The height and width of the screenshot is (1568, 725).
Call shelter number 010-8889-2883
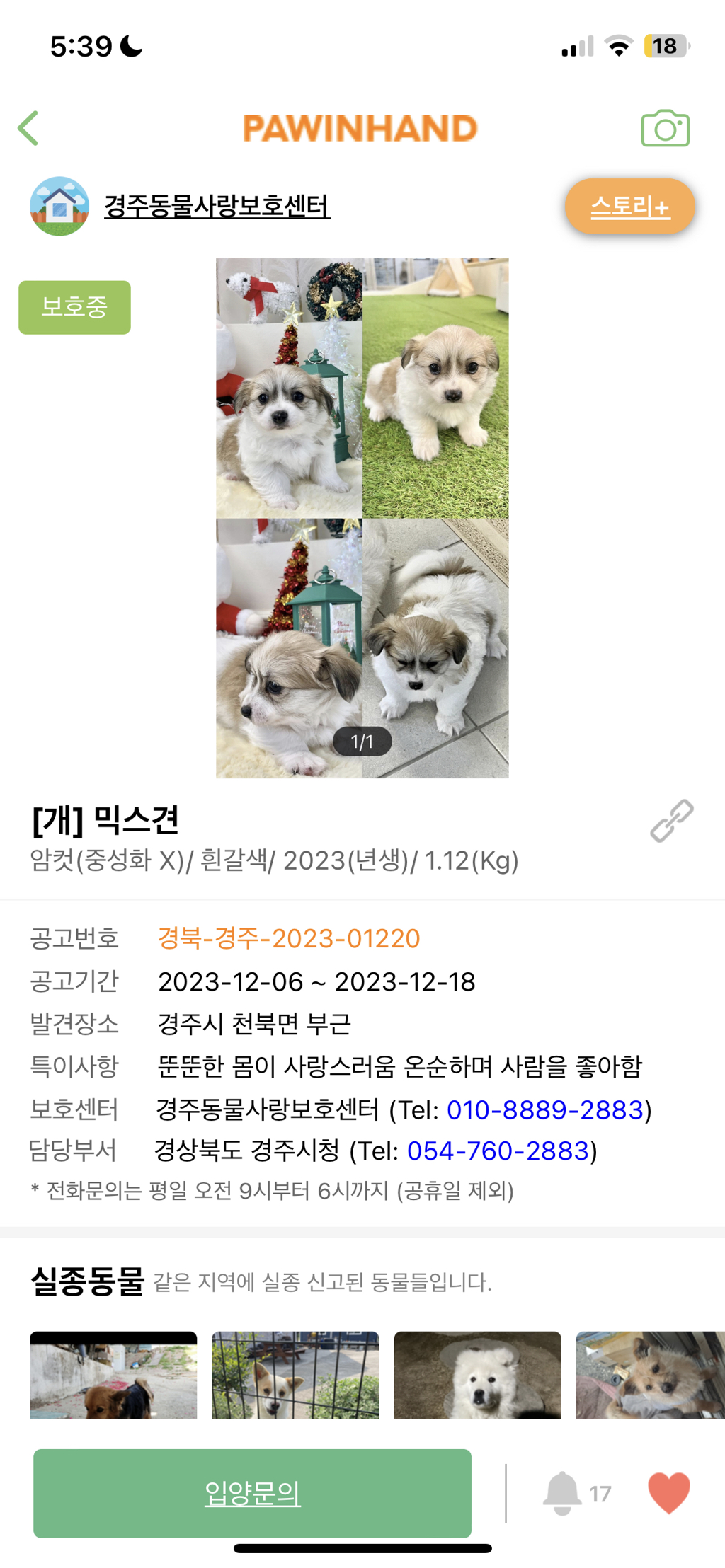[x=544, y=1109]
